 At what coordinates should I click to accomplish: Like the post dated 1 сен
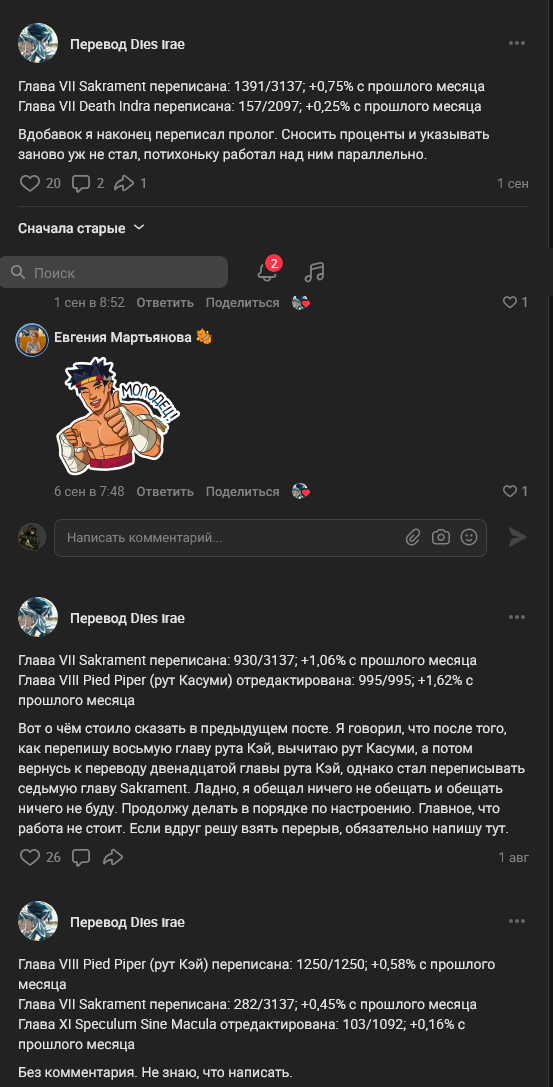click(x=40, y=183)
